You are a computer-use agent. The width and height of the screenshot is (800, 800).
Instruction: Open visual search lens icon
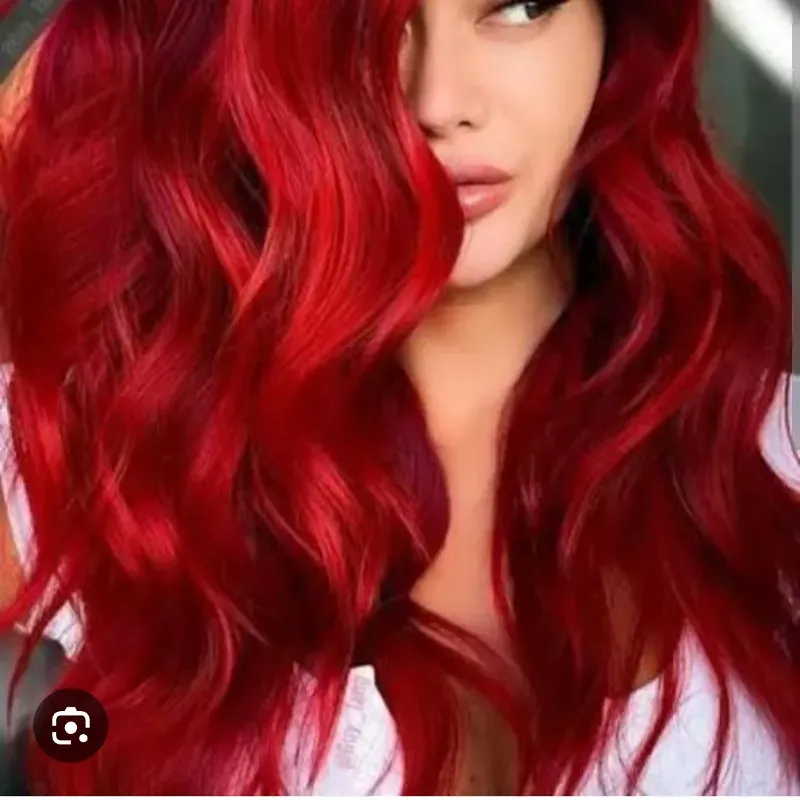pyautogui.click(x=70, y=726)
